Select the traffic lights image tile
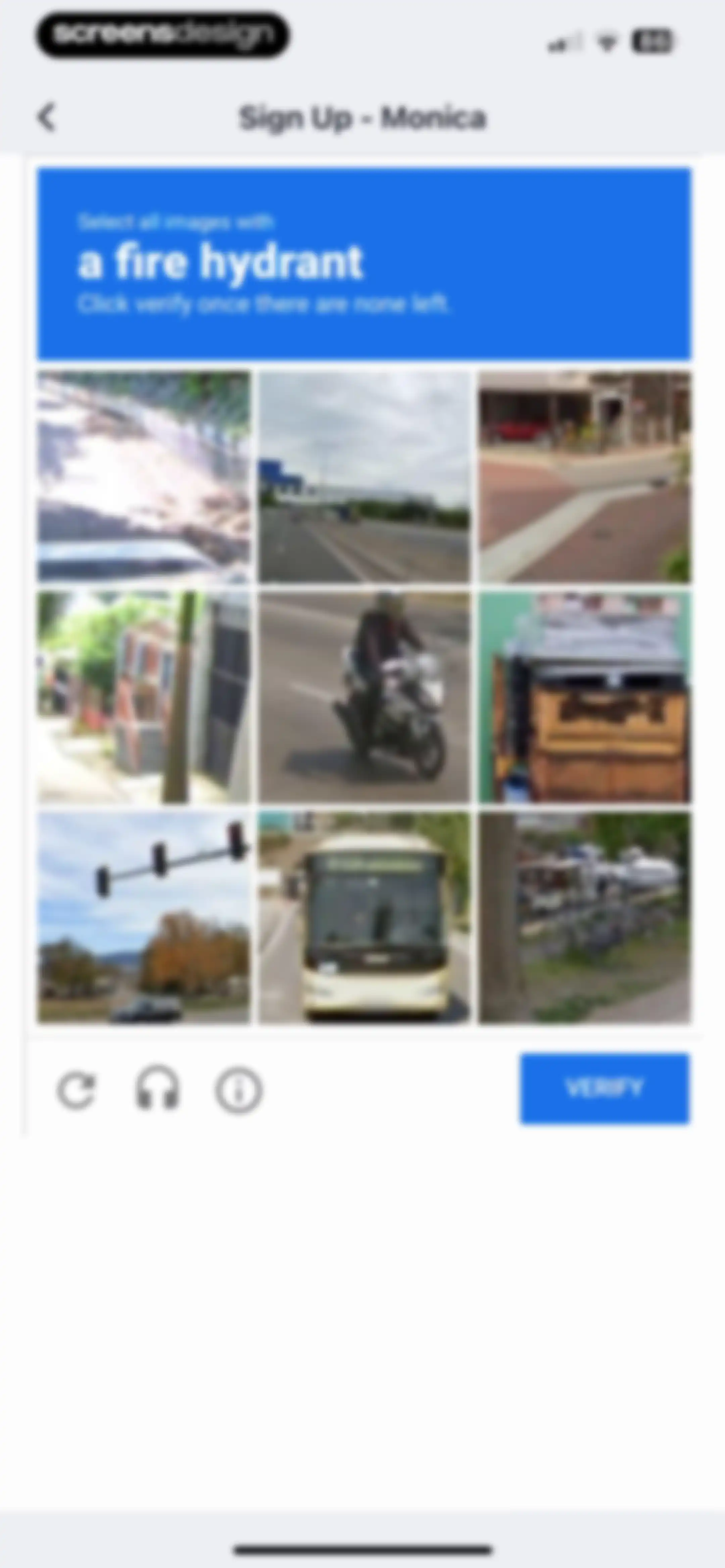This screenshot has height=1568, width=725. tap(144, 918)
